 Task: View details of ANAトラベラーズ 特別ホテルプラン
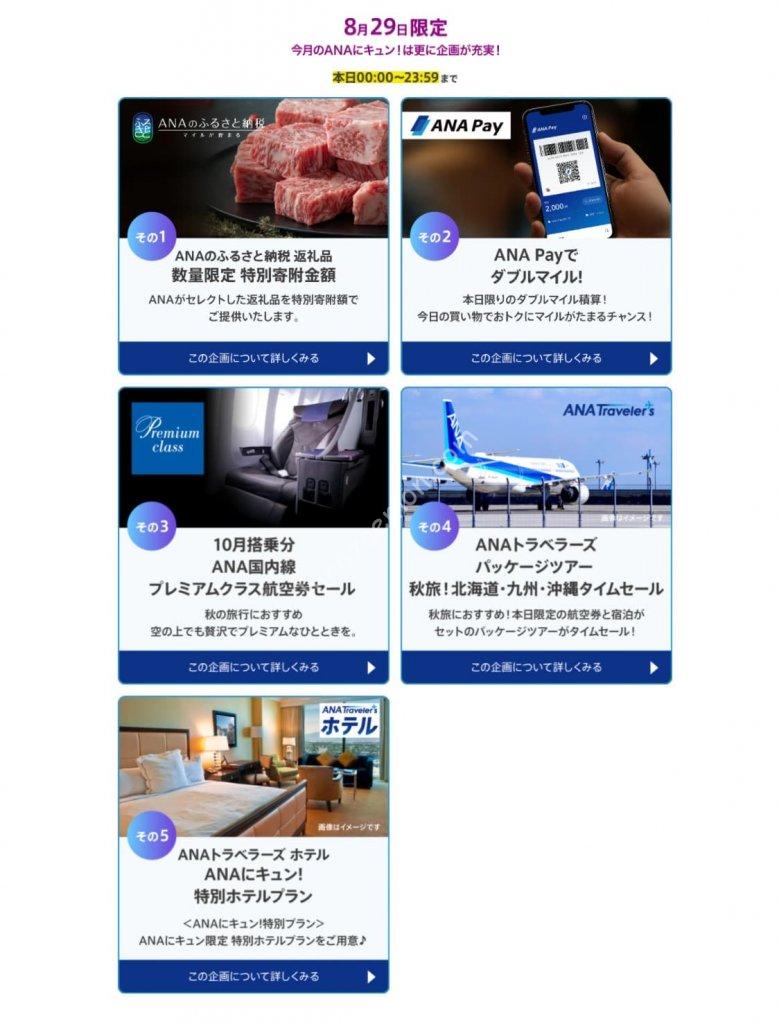tap(253, 976)
